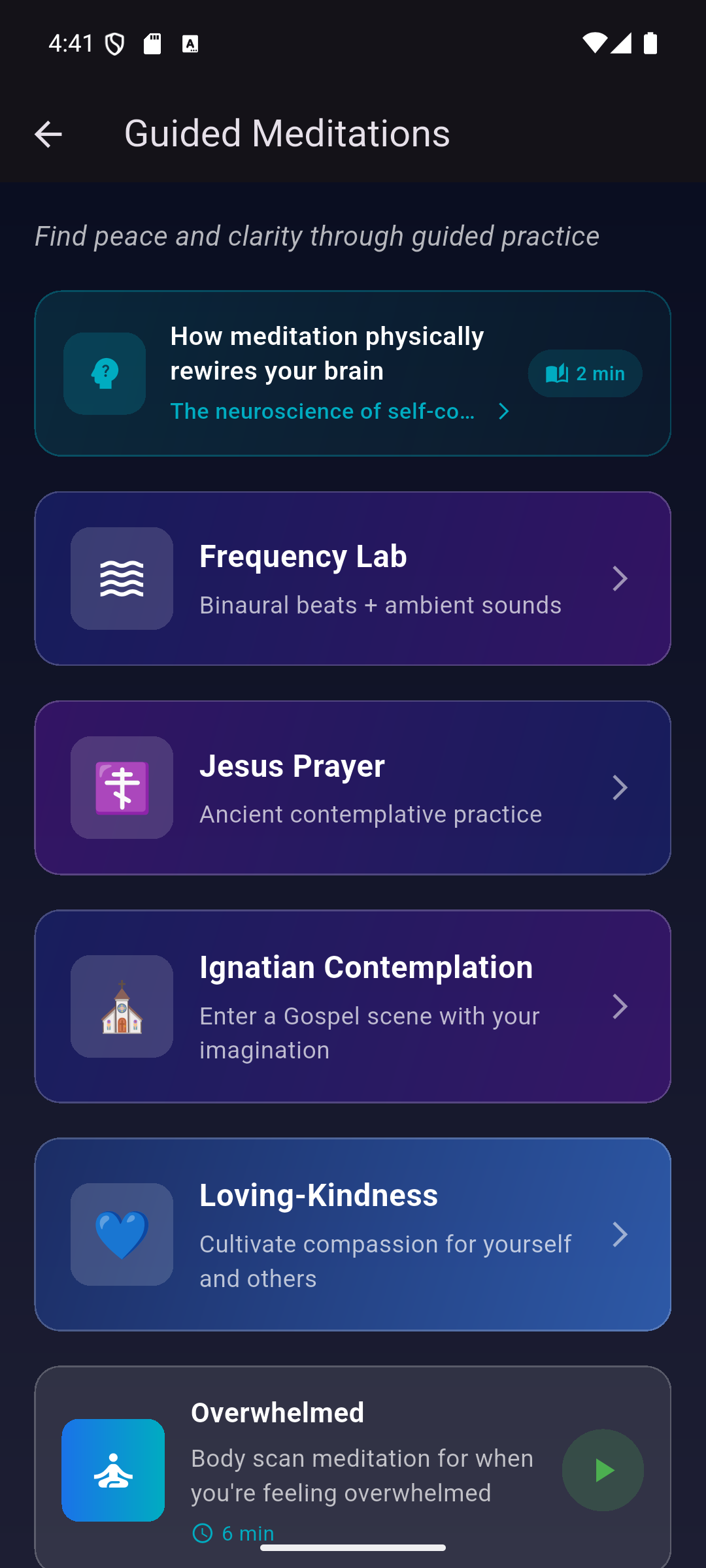The height and width of the screenshot is (1568, 706).
Task: Select the Frequency Lab waves icon
Action: pos(122,578)
